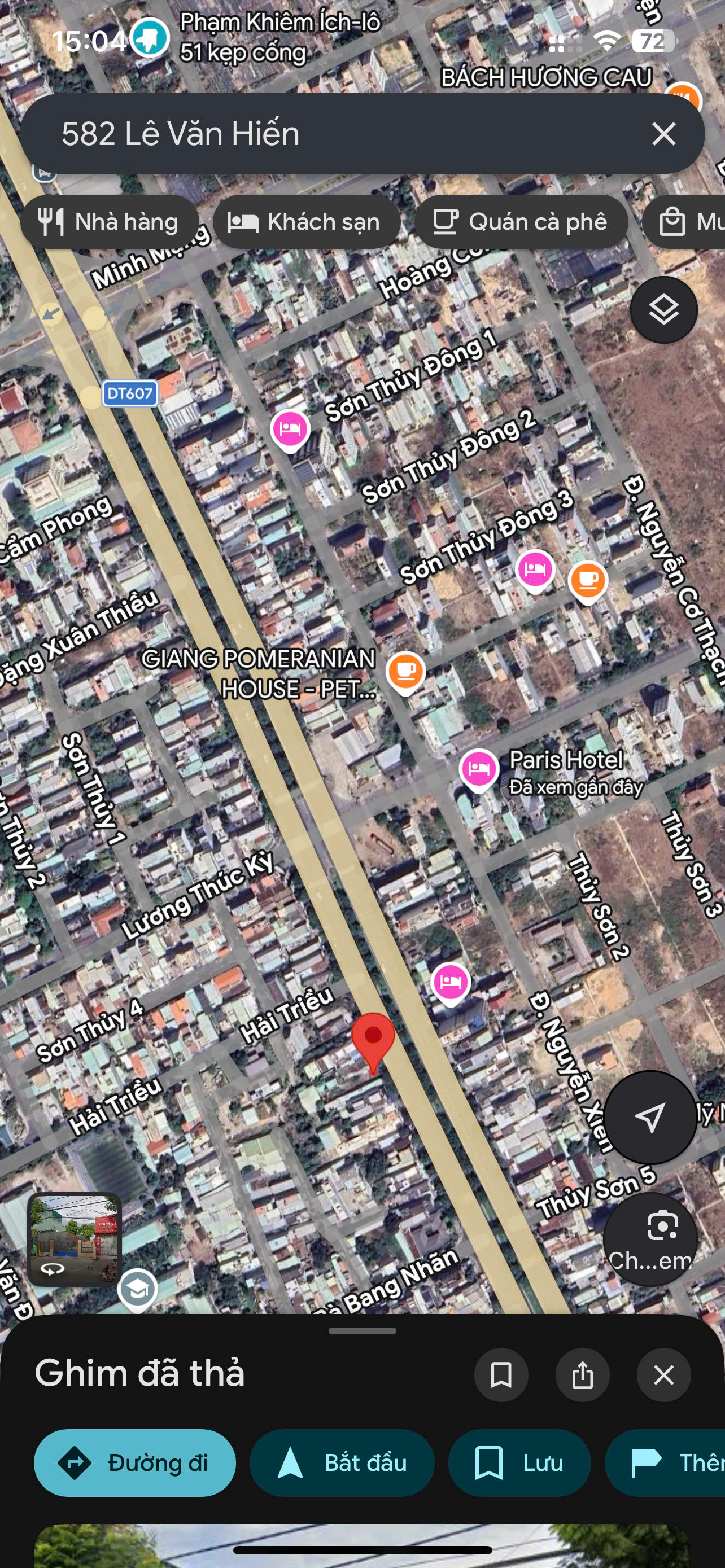Start navigation with Bắt đầu
The width and height of the screenshot is (725, 1568).
point(342,1462)
